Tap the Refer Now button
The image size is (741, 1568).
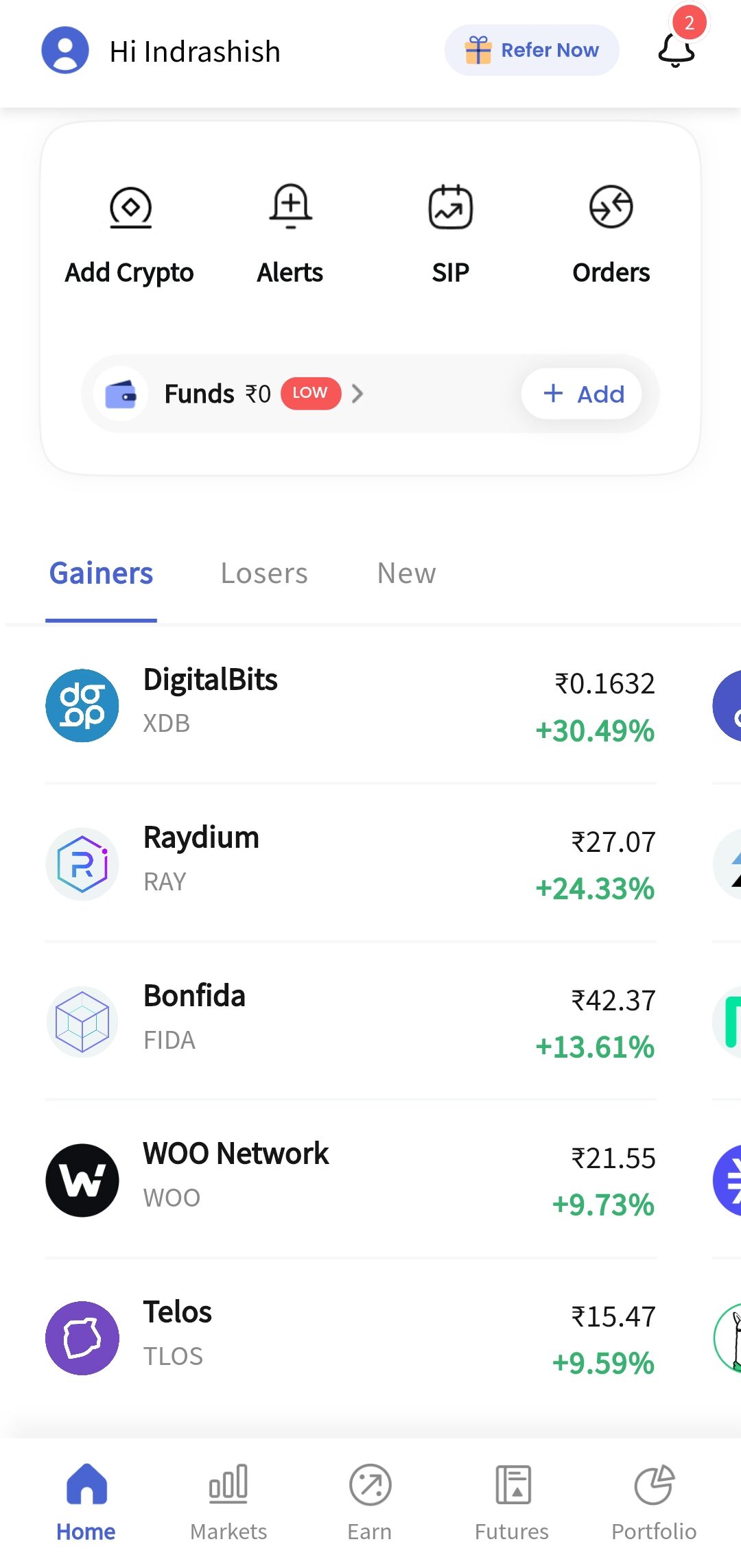coord(532,50)
